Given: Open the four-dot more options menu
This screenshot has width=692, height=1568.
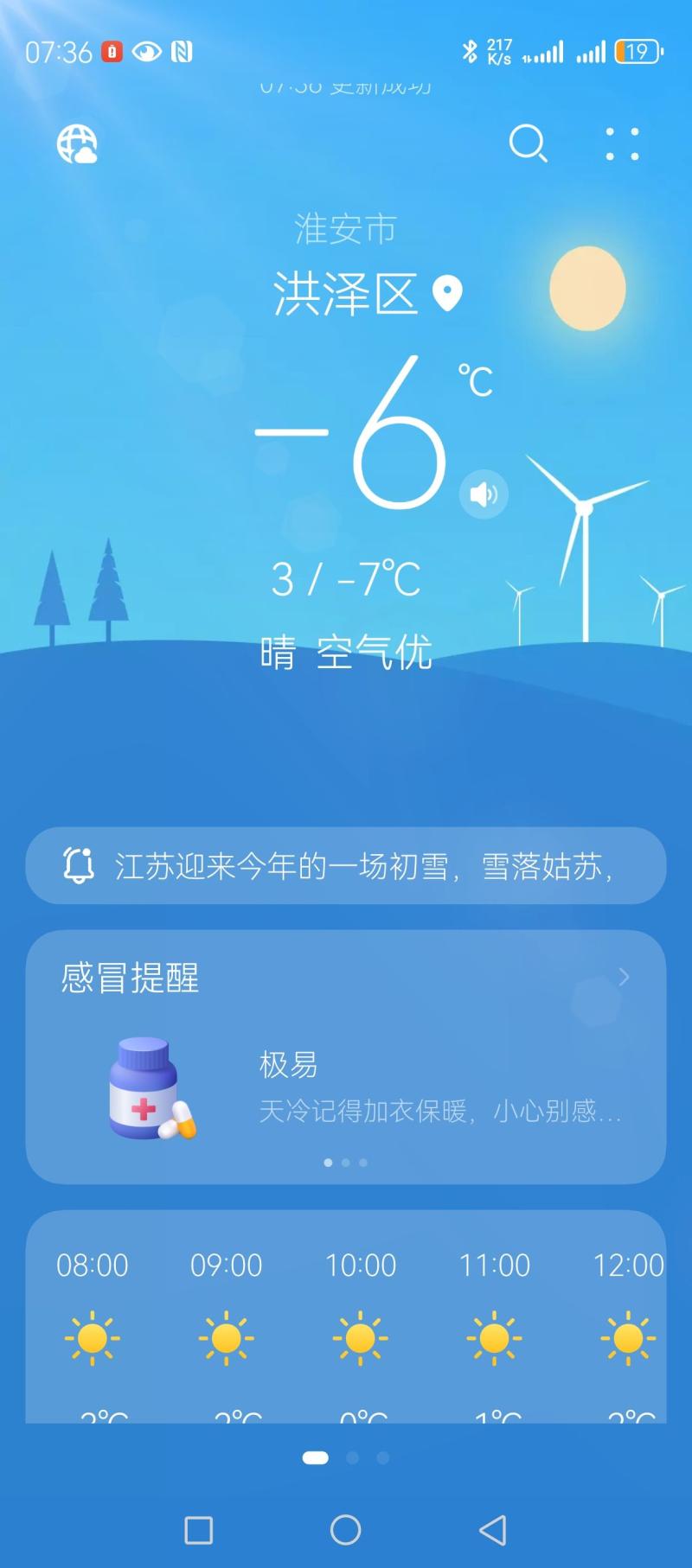Looking at the screenshot, I should [623, 143].
